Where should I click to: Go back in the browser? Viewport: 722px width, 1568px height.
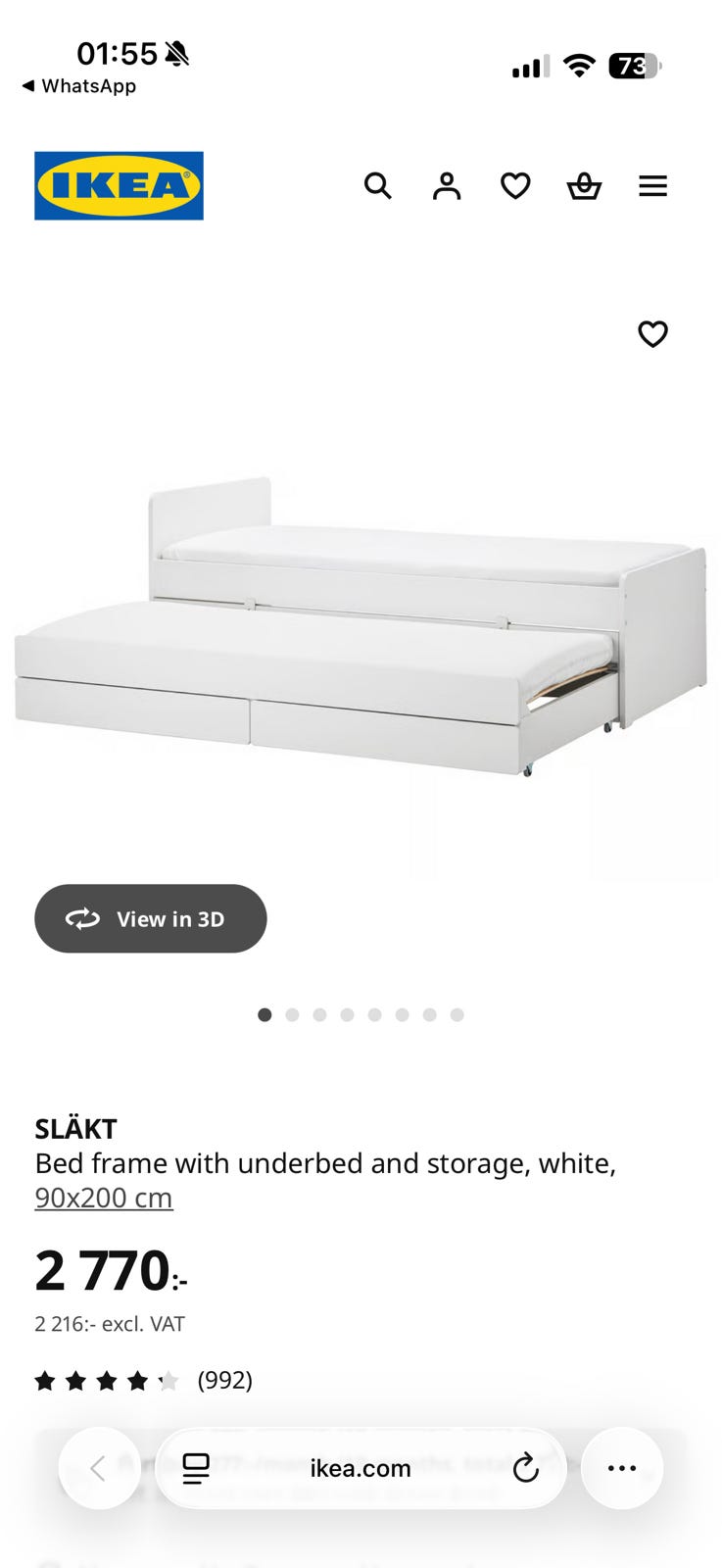coord(98,1468)
